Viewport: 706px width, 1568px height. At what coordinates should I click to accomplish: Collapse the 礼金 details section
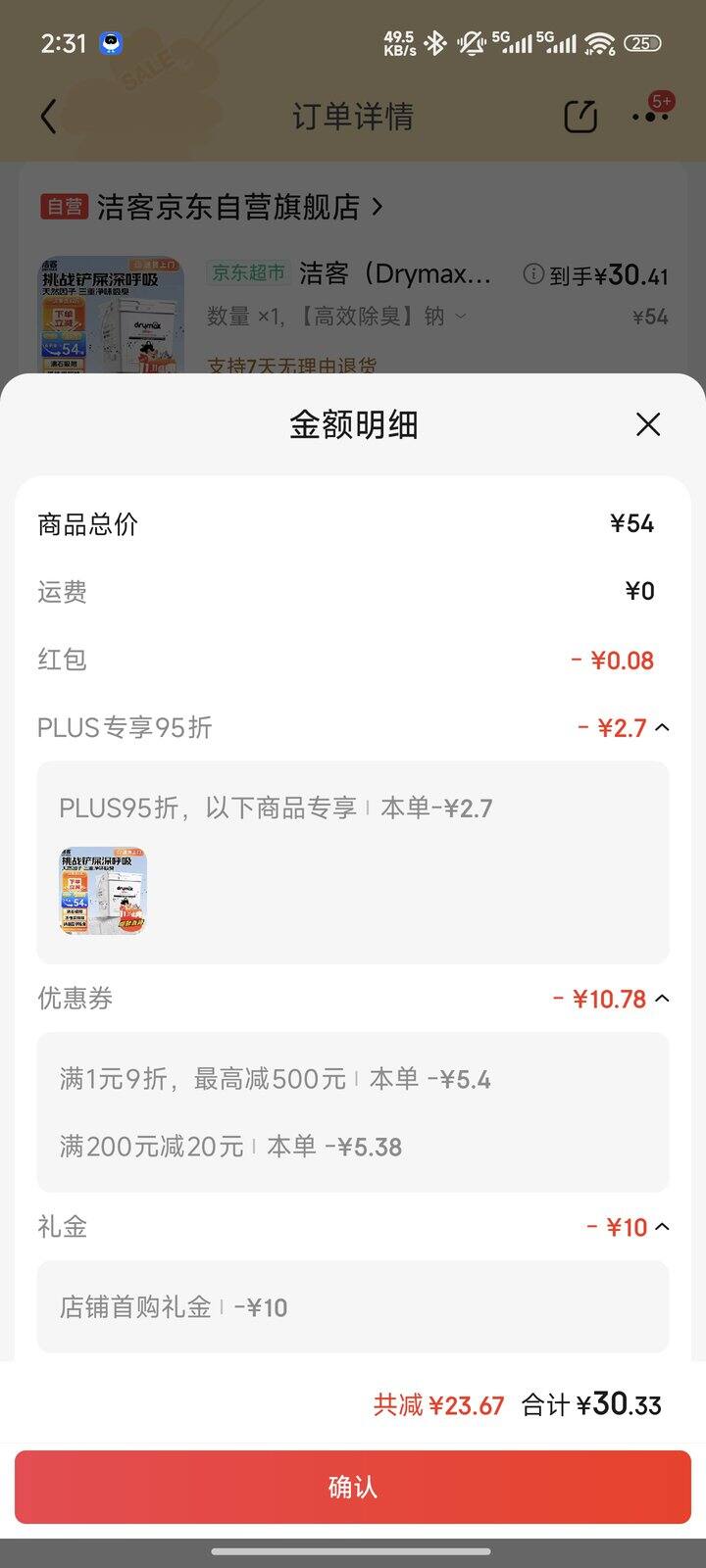(662, 1227)
